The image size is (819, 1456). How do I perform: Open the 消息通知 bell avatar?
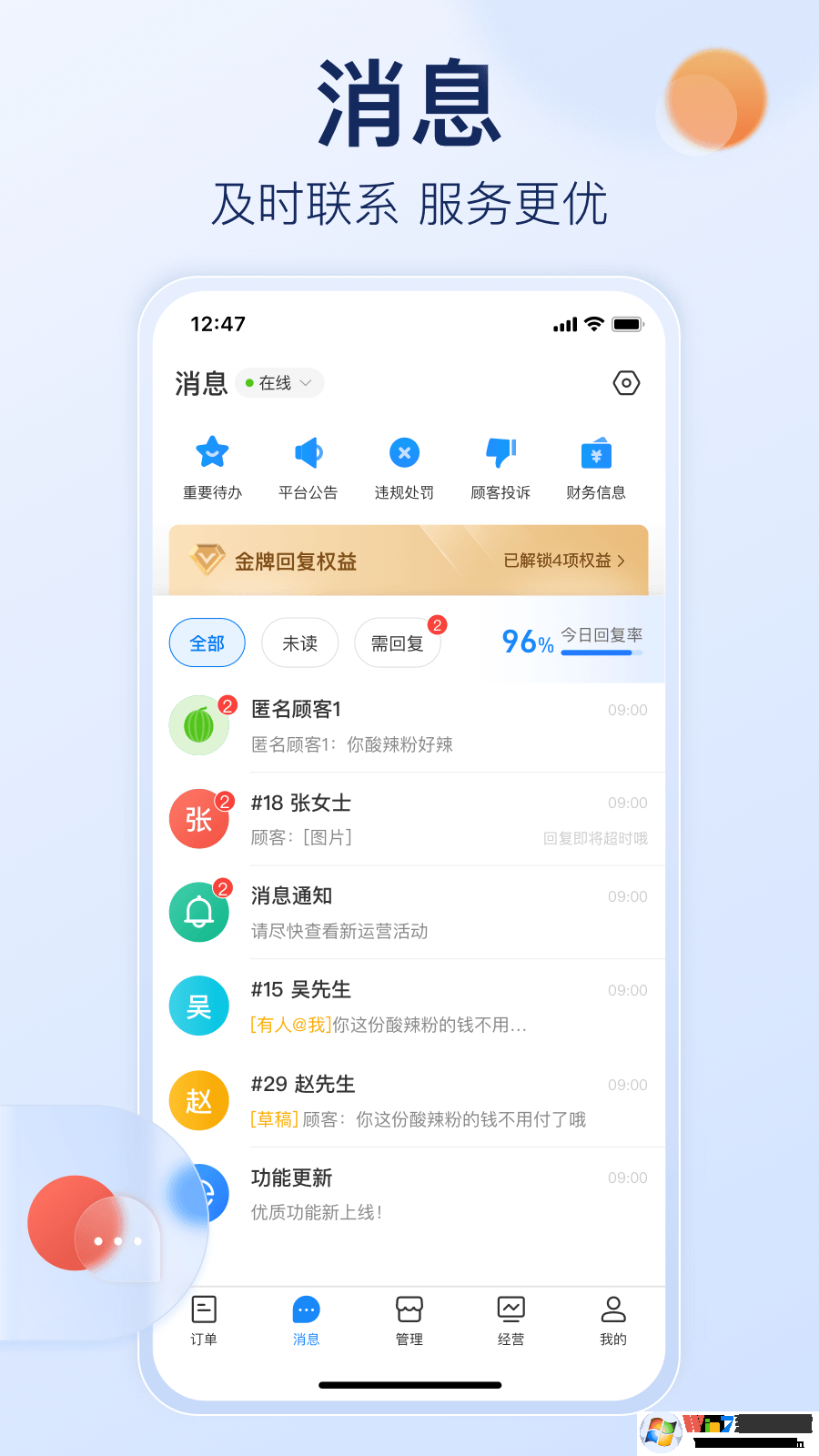tap(198, 912)
